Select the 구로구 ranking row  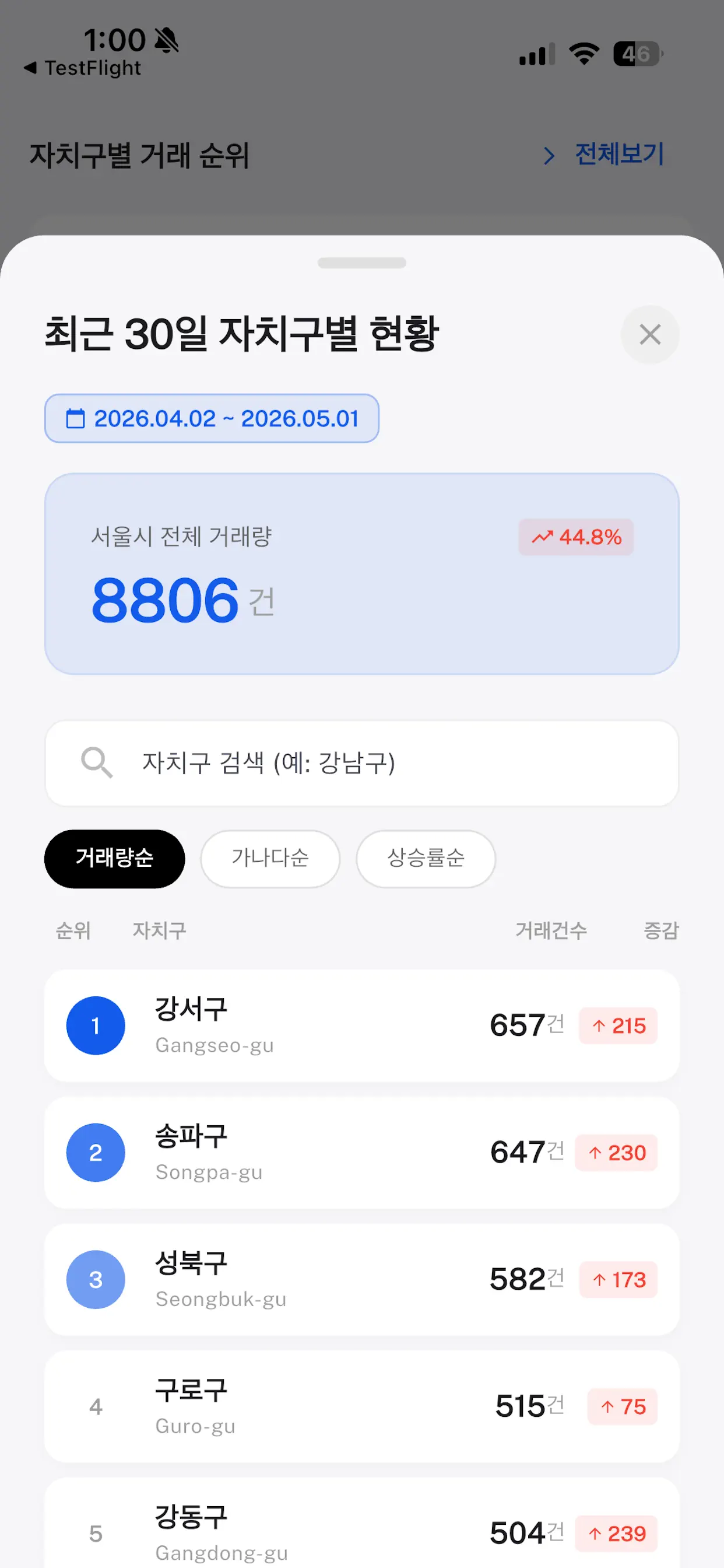362,1406
